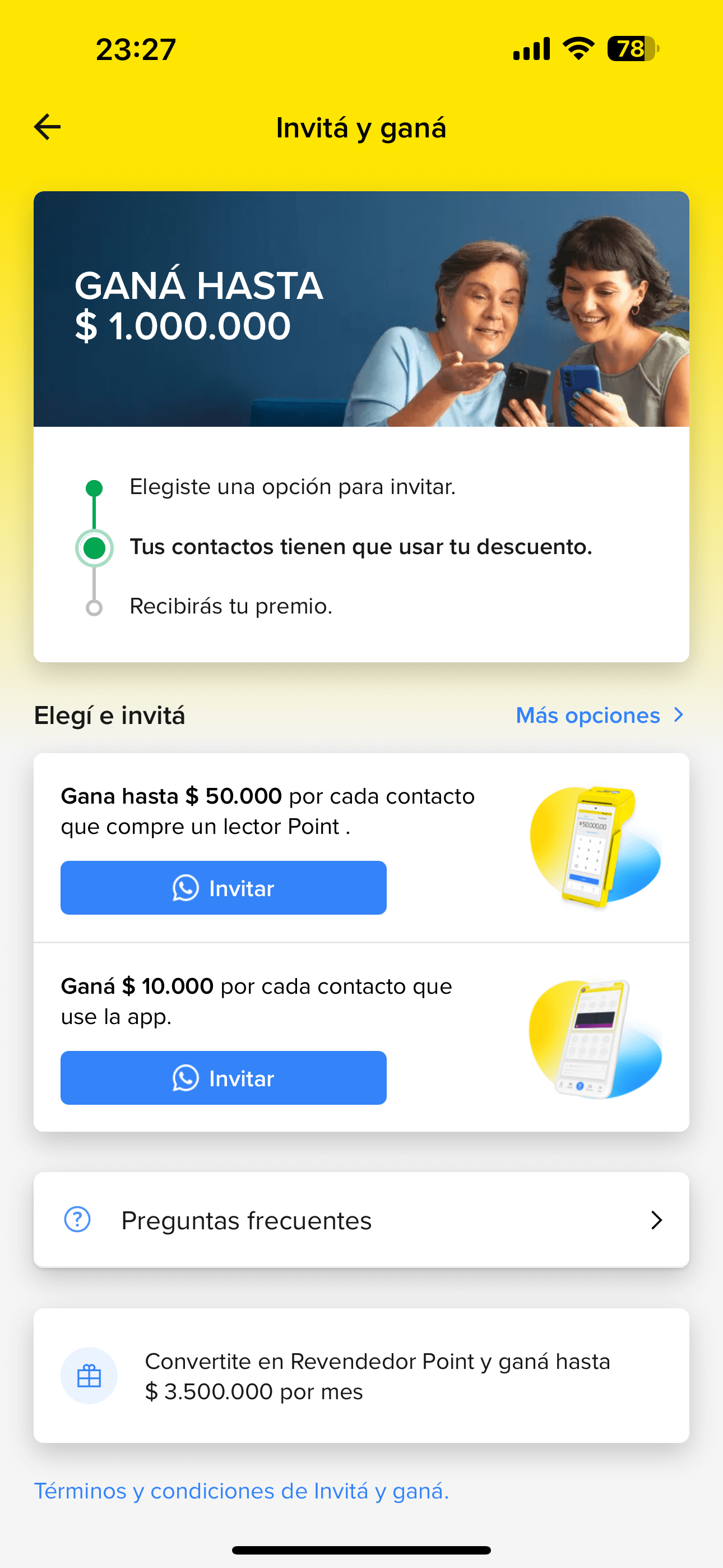Open the Más opciones link
This screenshot has height=1568, width=723.
600,715
